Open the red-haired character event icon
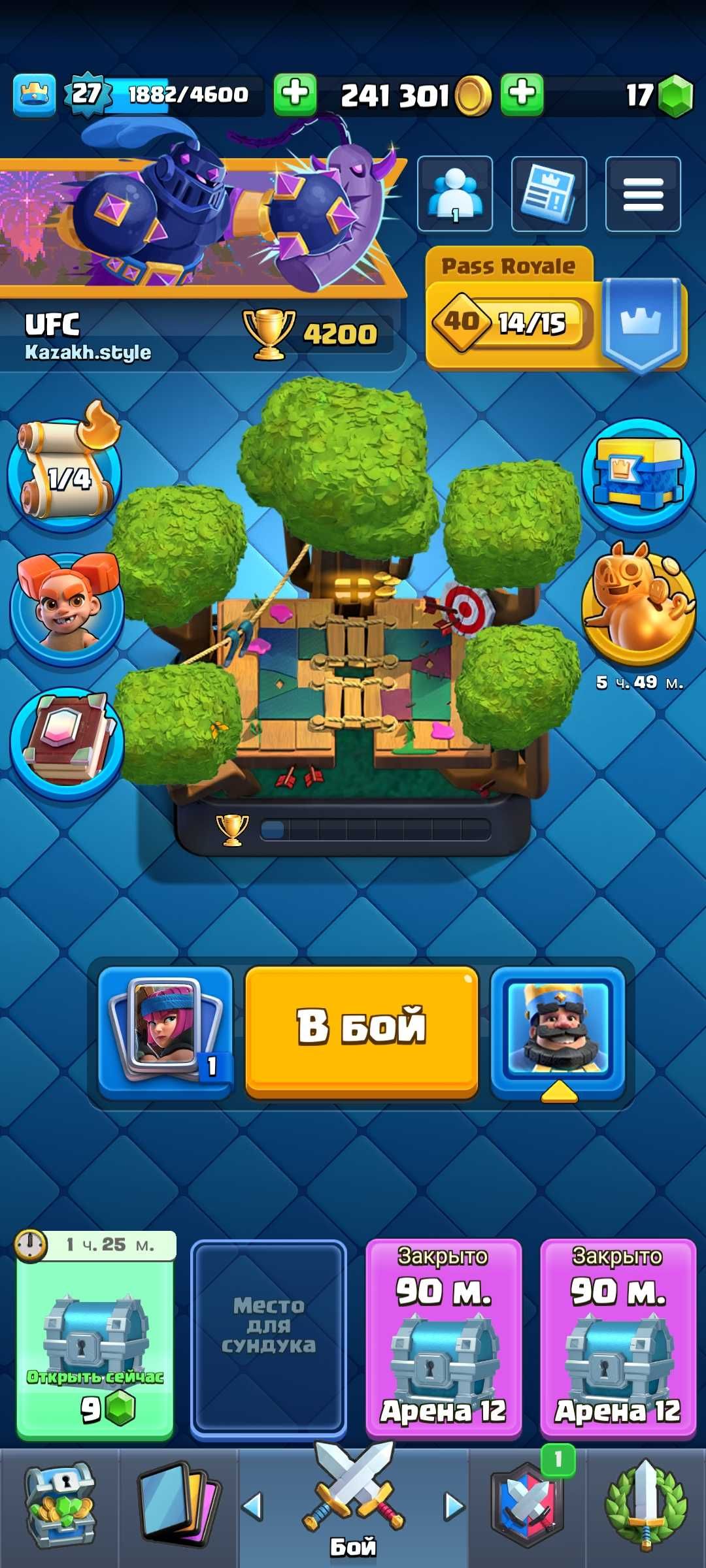 [67, 608]
